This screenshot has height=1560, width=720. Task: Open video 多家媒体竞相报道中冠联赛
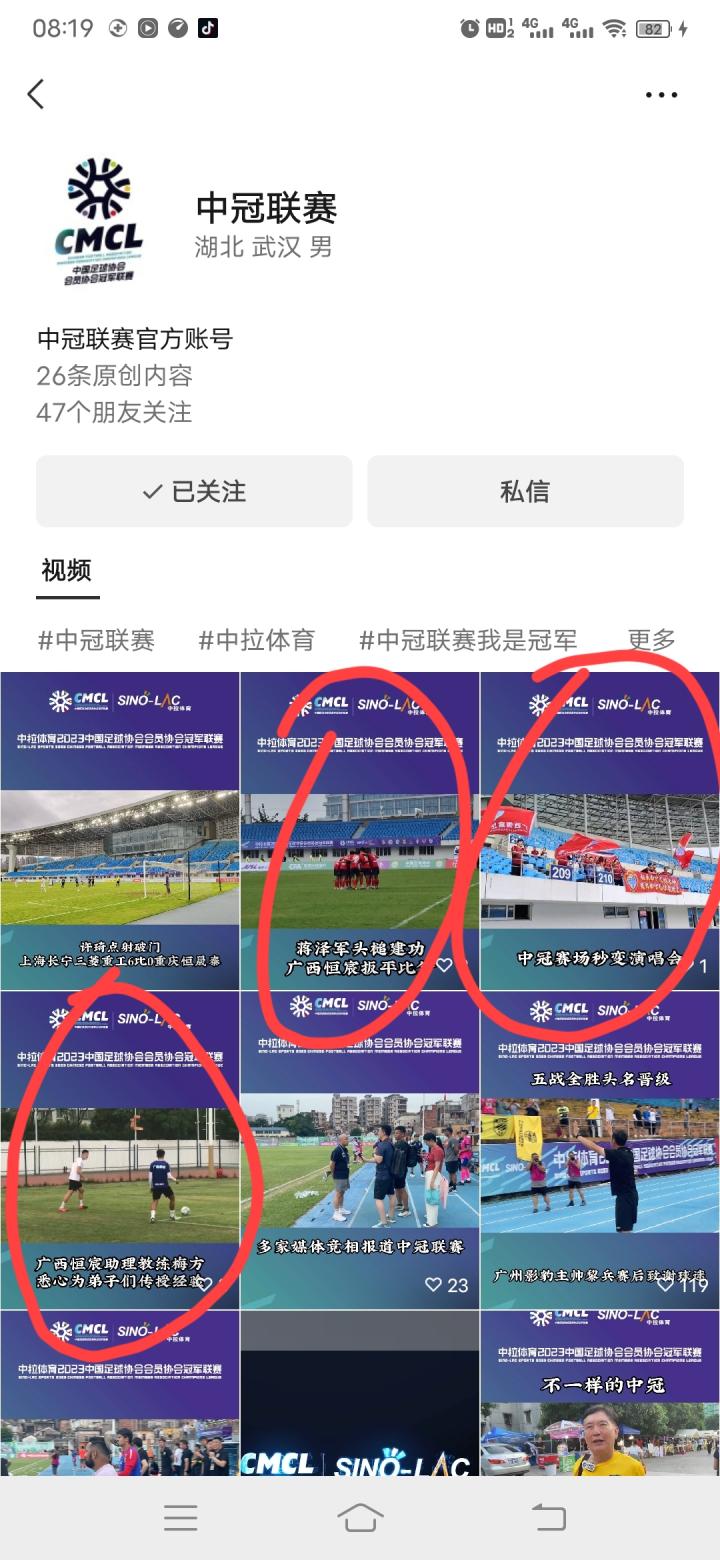coord(359,1150)
